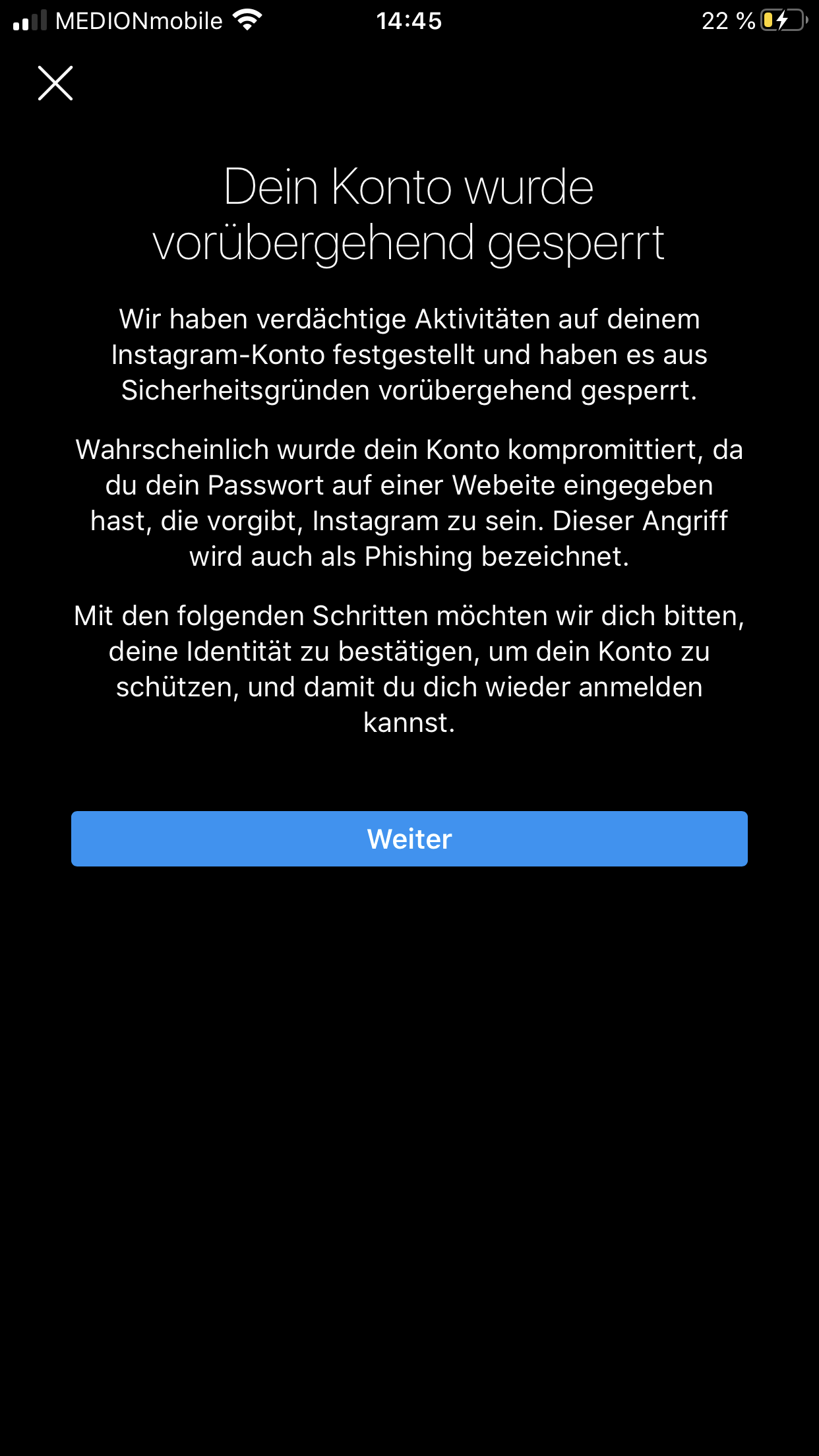The height and width of the screenshot is (1456, 819).
Task: Tap the Weiter button to continue
Action: (x=409, y=838)
